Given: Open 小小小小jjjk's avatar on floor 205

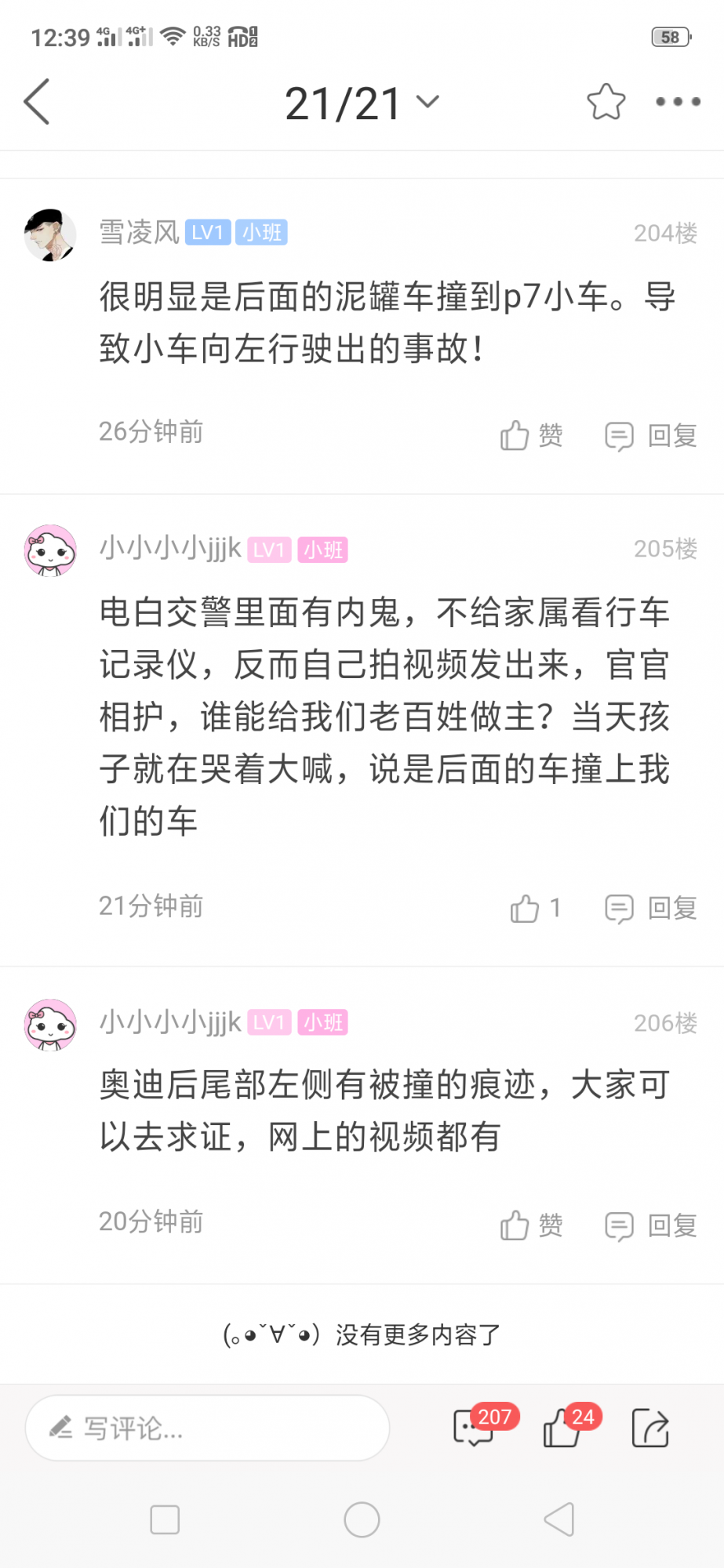Looking at the screenshot, I should click(50, 550).
